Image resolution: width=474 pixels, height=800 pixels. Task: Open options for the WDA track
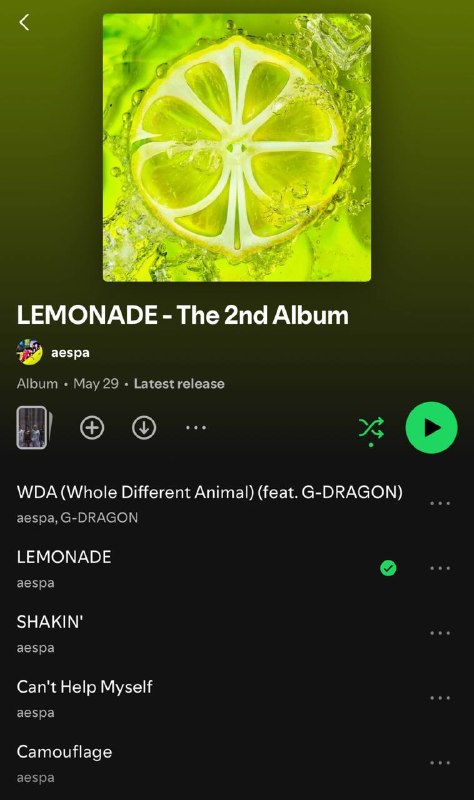pyautogui.click(x=440, y=503)
